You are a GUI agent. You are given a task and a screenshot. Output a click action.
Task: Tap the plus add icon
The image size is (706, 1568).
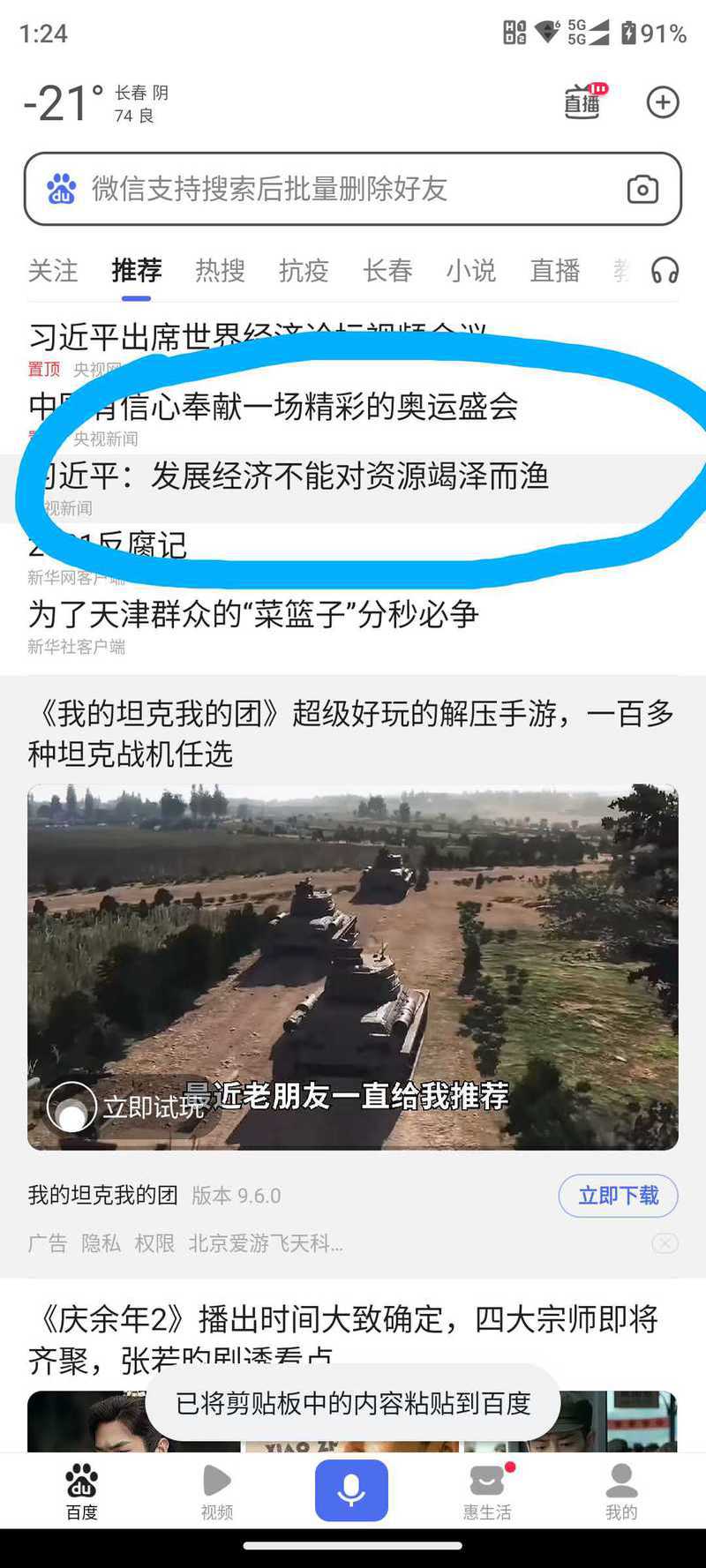tap(662, 102)
